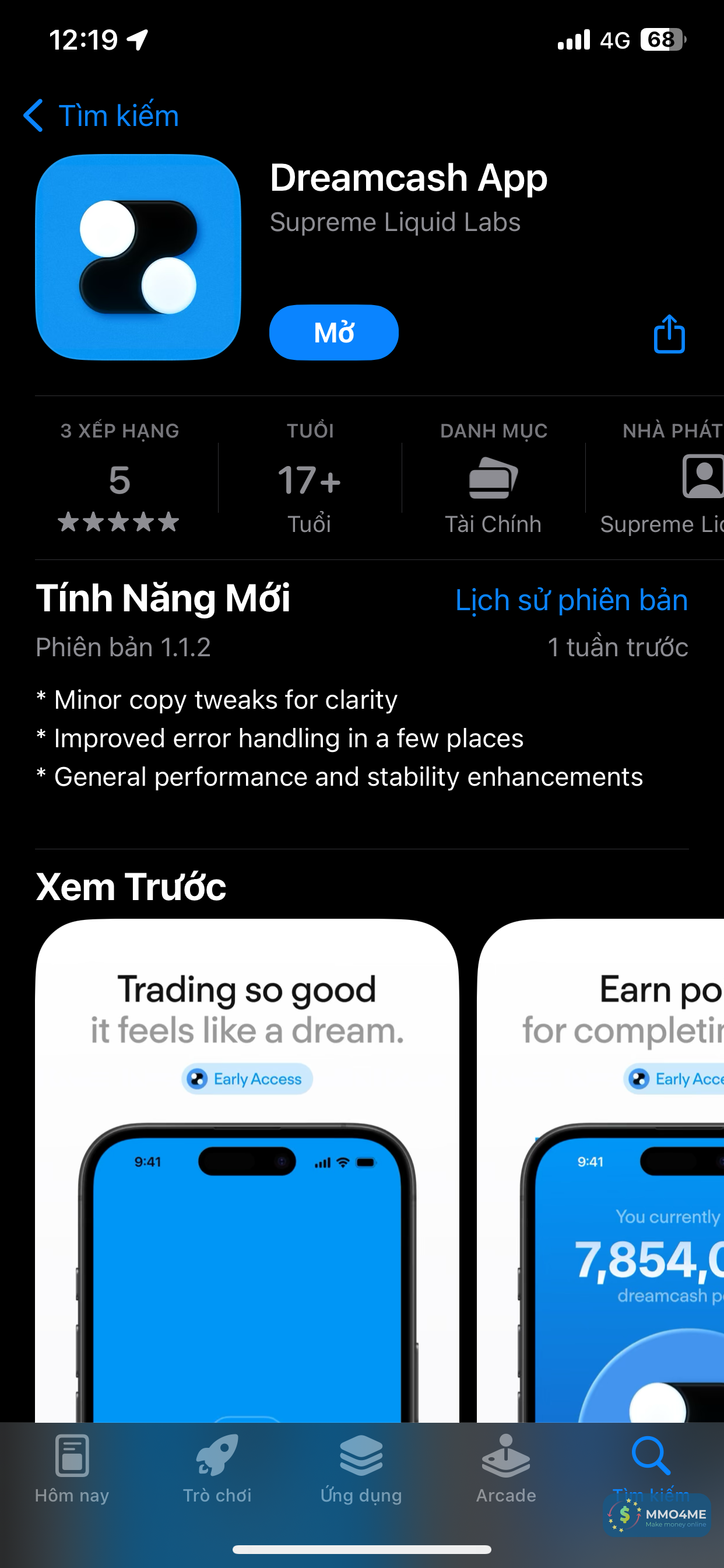Switch to the Arcade tab
The height and width of the screenshot is (1568, 724).
(506, 1468)
